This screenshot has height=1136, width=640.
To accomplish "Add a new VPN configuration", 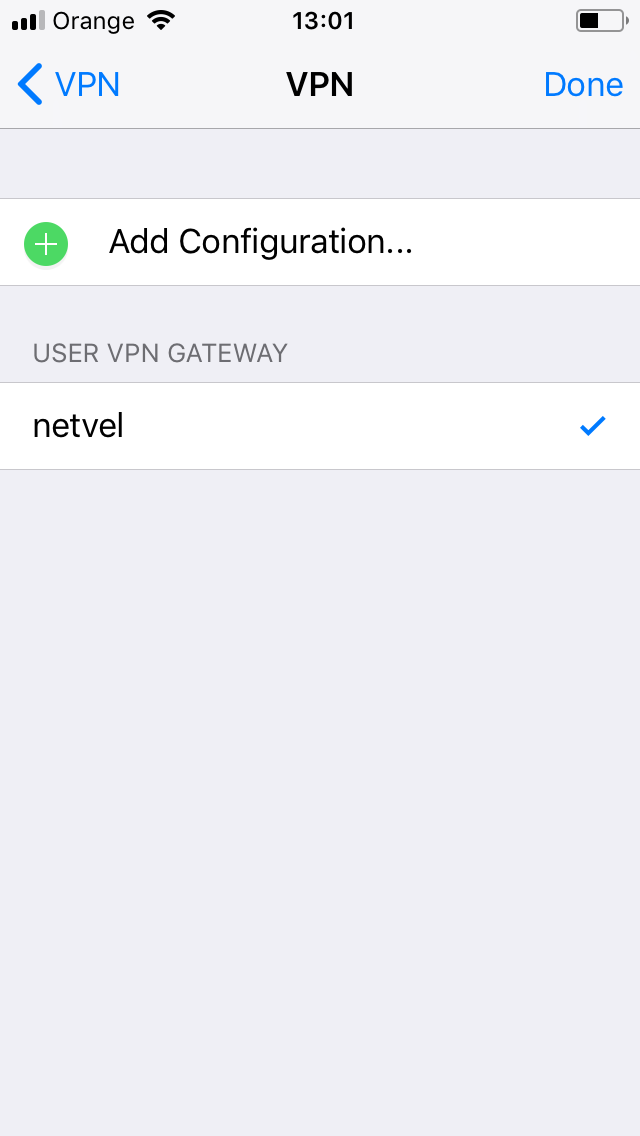I will 320,242.
